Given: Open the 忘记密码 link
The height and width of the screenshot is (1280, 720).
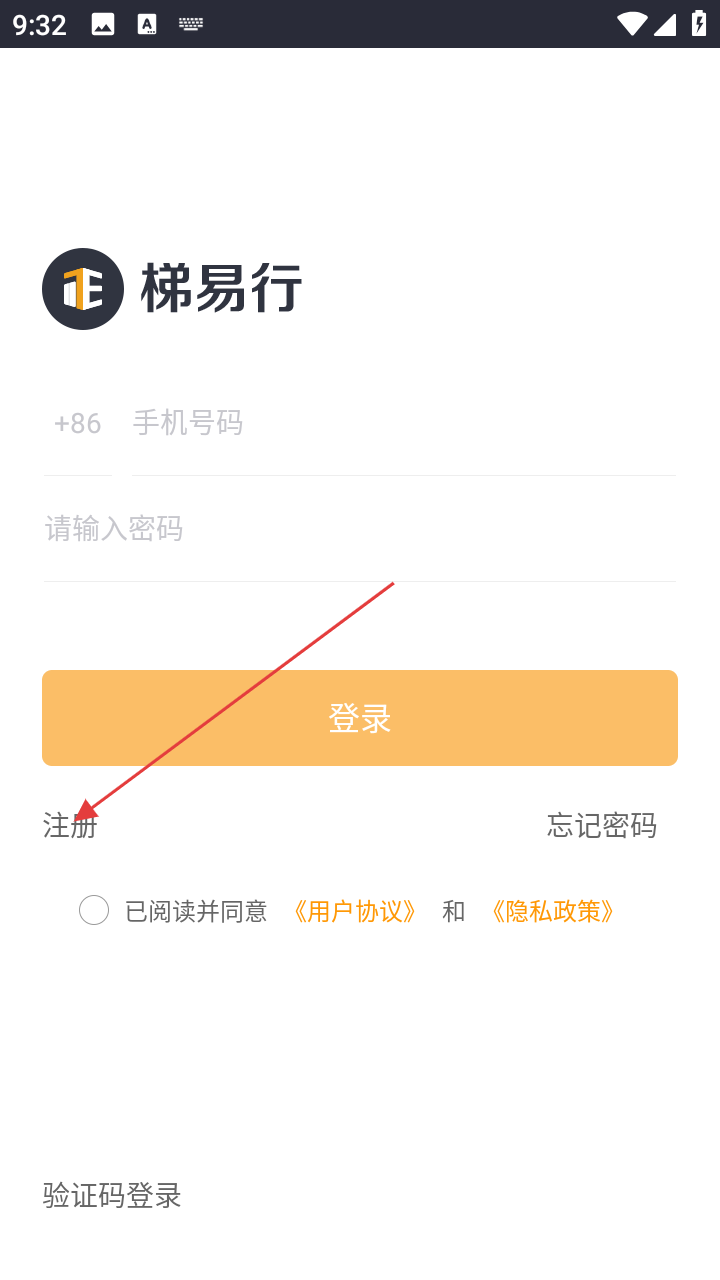Looking at the screenshot, I should (x=601, y=825).
